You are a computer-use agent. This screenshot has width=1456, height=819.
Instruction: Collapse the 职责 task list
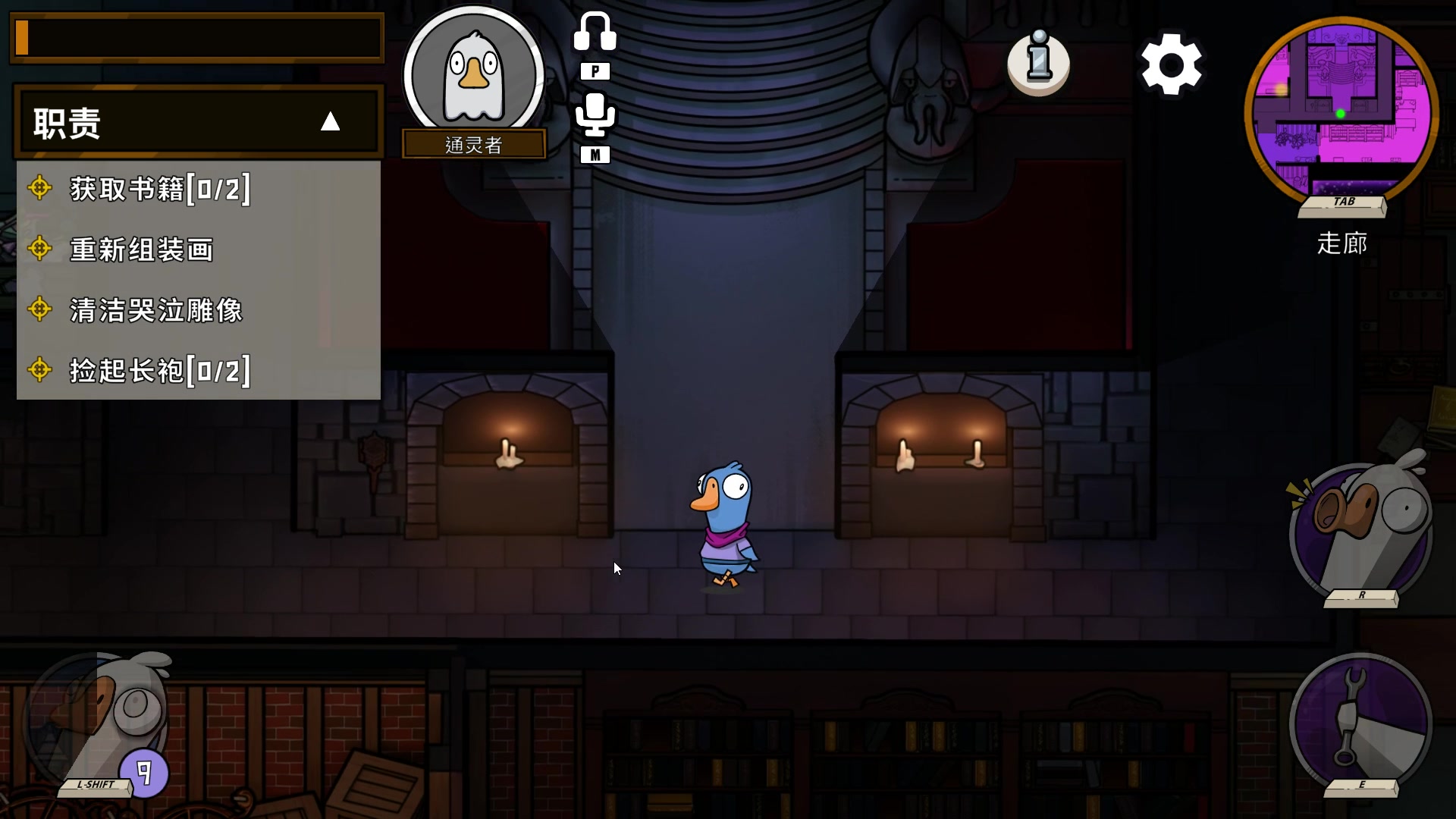point(330,122)
